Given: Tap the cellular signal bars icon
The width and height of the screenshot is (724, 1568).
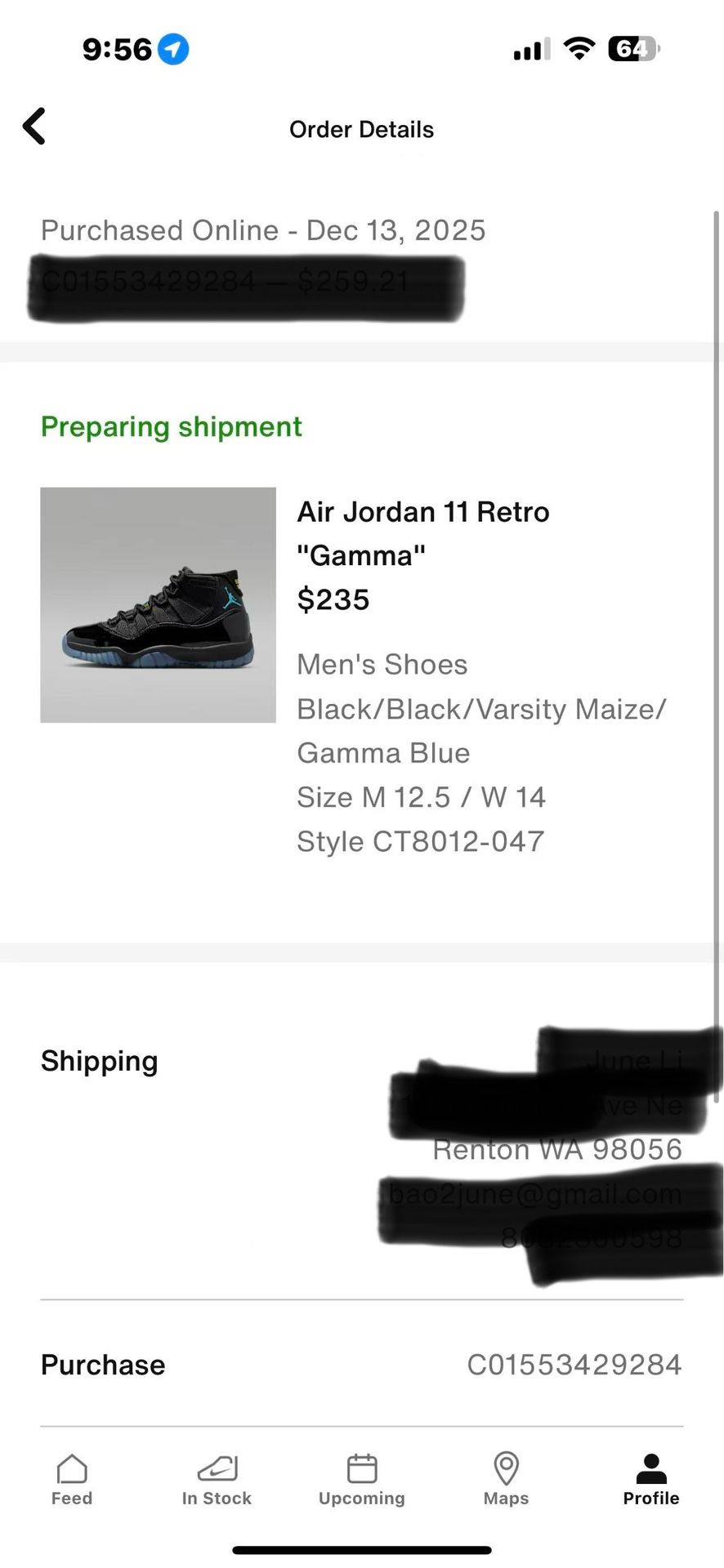Looking at the screenshot, I should point(530,49).
